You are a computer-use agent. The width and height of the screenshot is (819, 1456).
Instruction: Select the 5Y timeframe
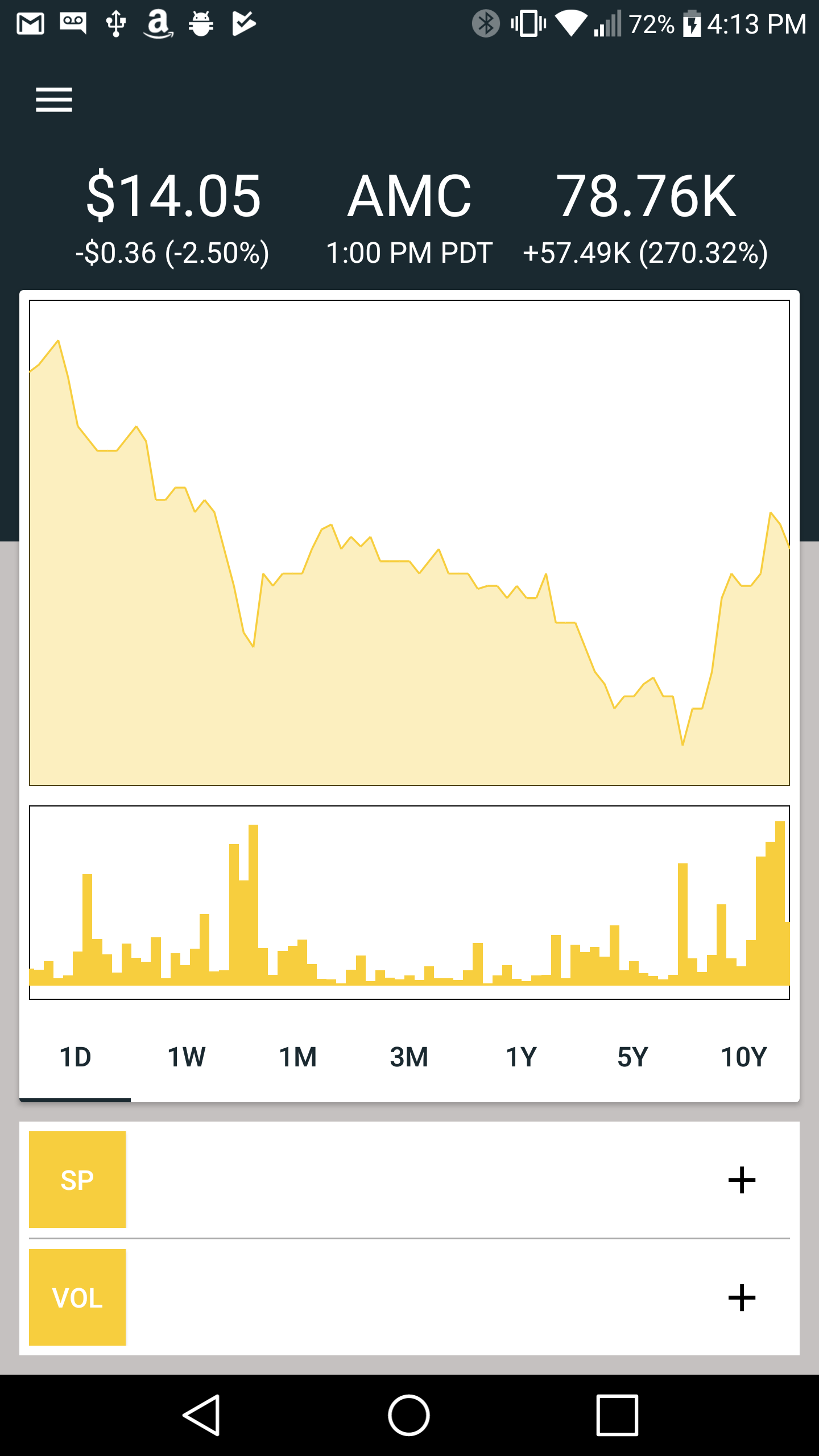(x=633, y=1057)
